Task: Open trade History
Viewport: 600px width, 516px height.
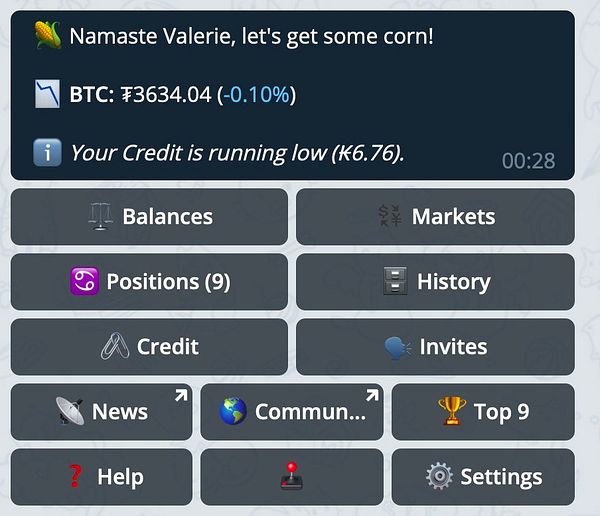Action: click(x=435, y=282)
